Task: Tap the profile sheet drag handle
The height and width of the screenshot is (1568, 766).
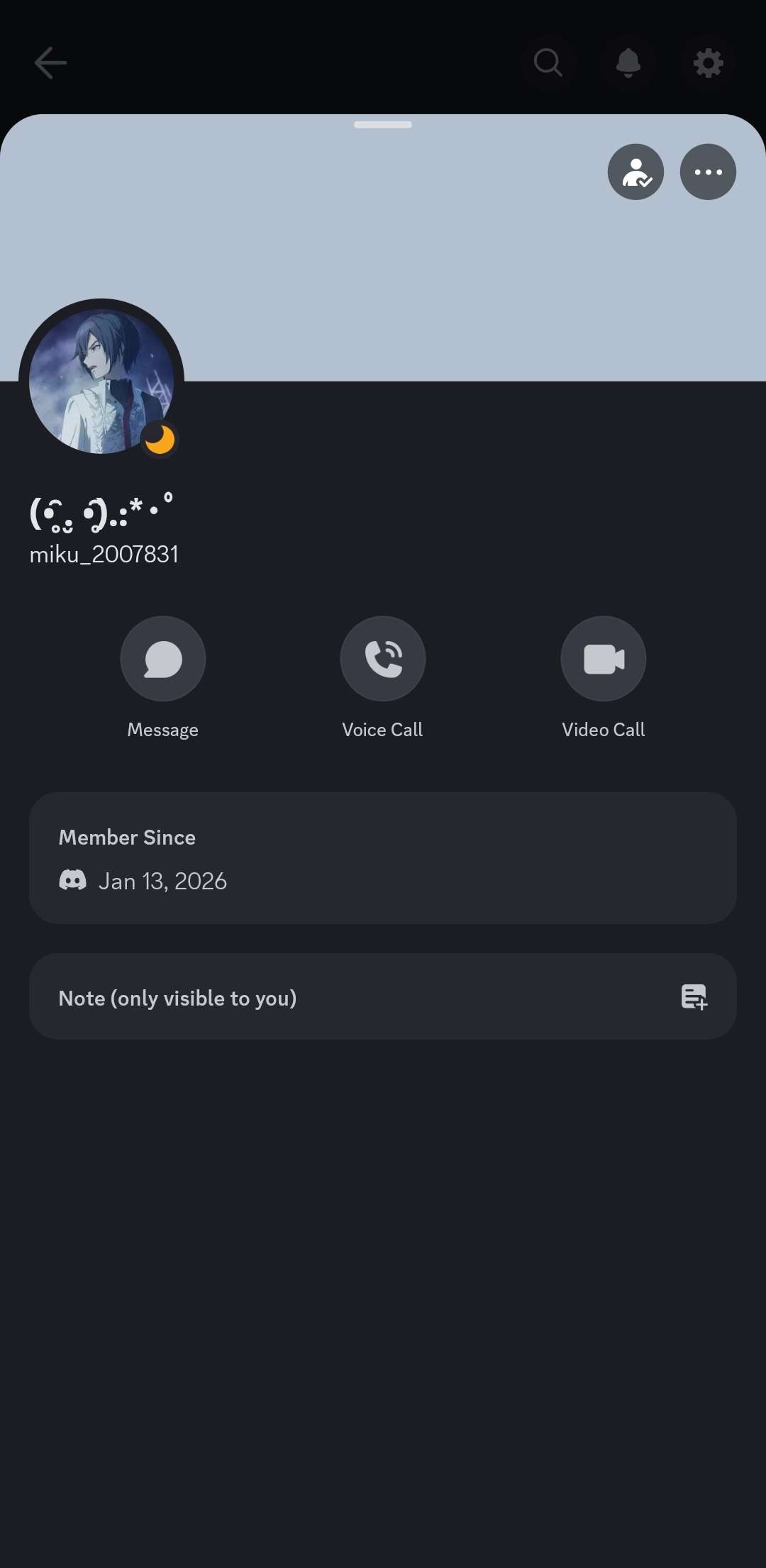Action: click(383, 125)
